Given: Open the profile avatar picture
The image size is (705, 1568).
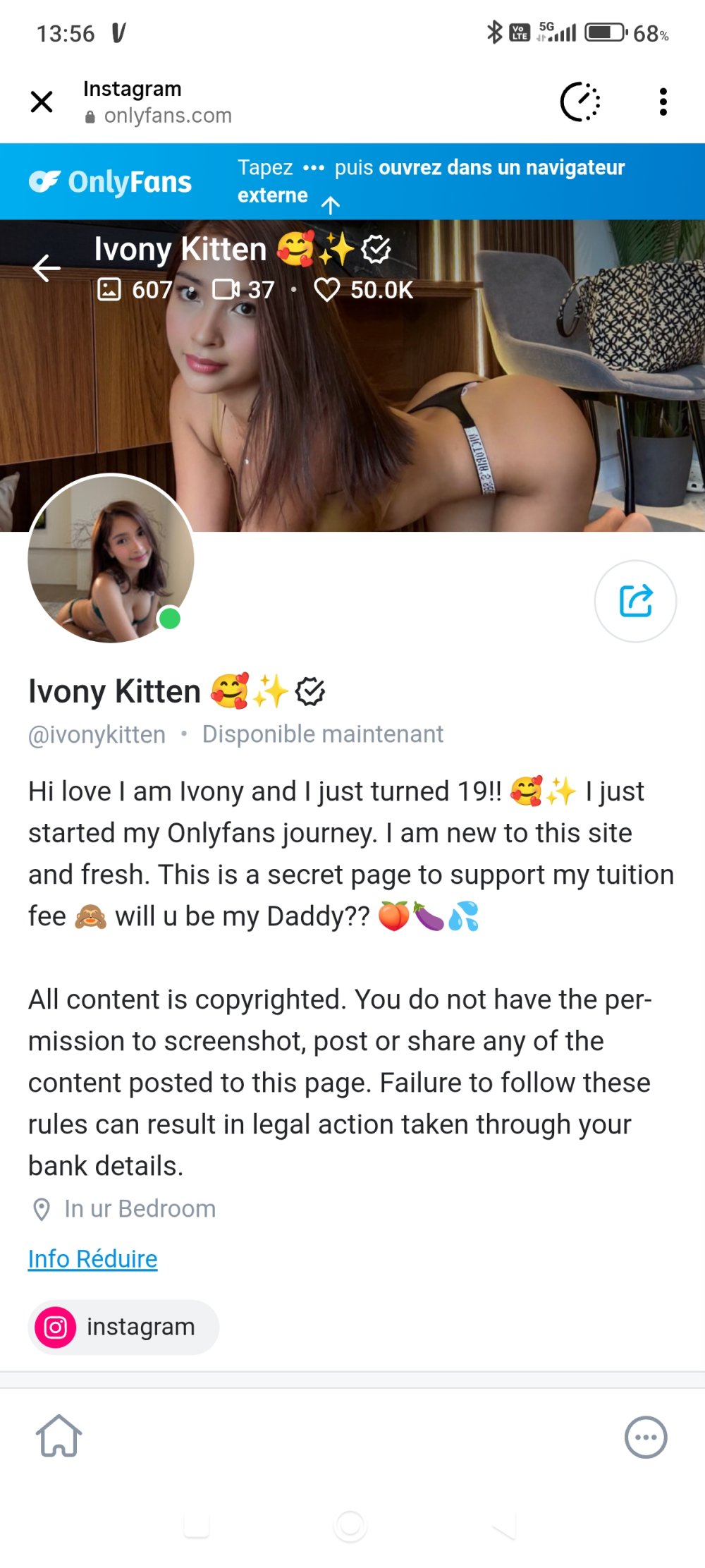Looking at the screenshot, I should (111, 559).
